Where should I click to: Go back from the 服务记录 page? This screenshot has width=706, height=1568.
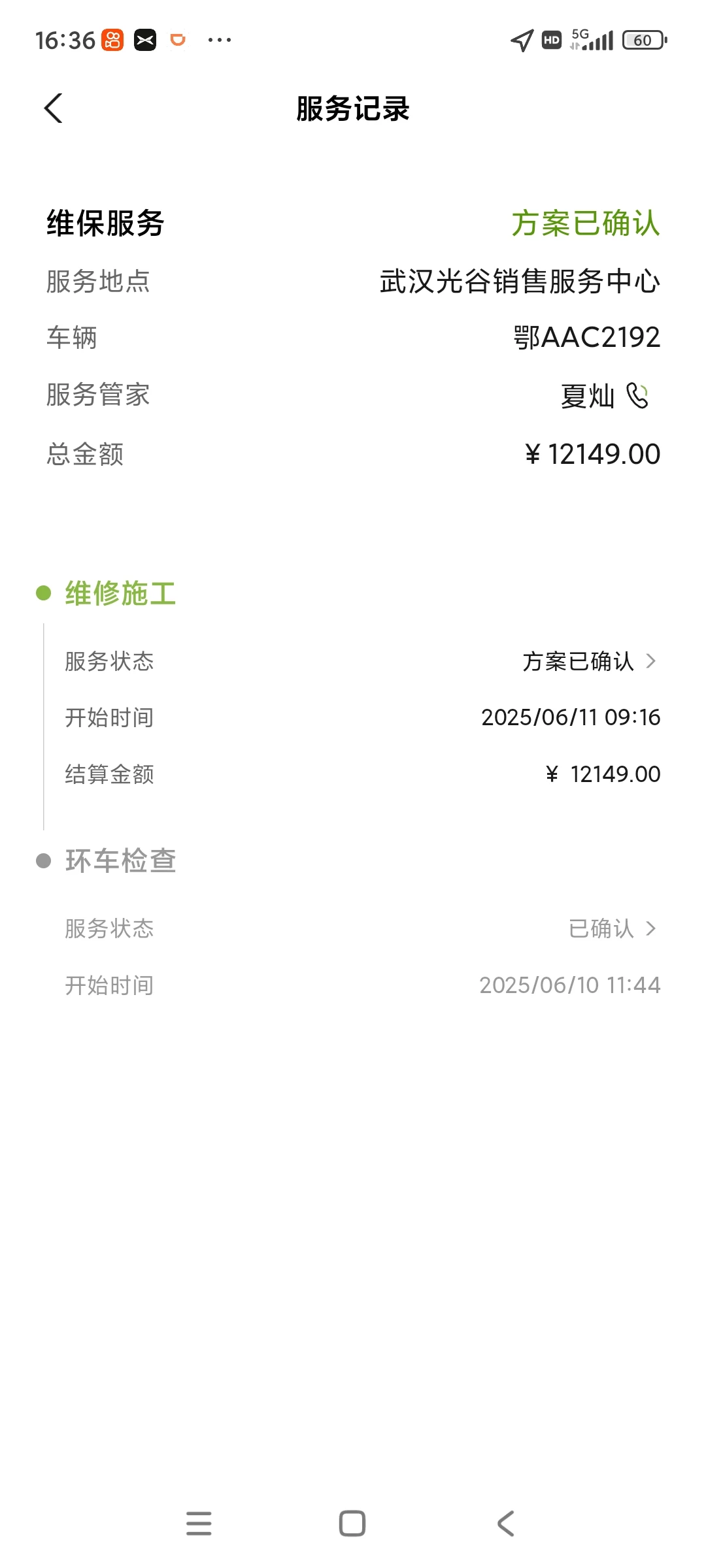tap(54, 108)
